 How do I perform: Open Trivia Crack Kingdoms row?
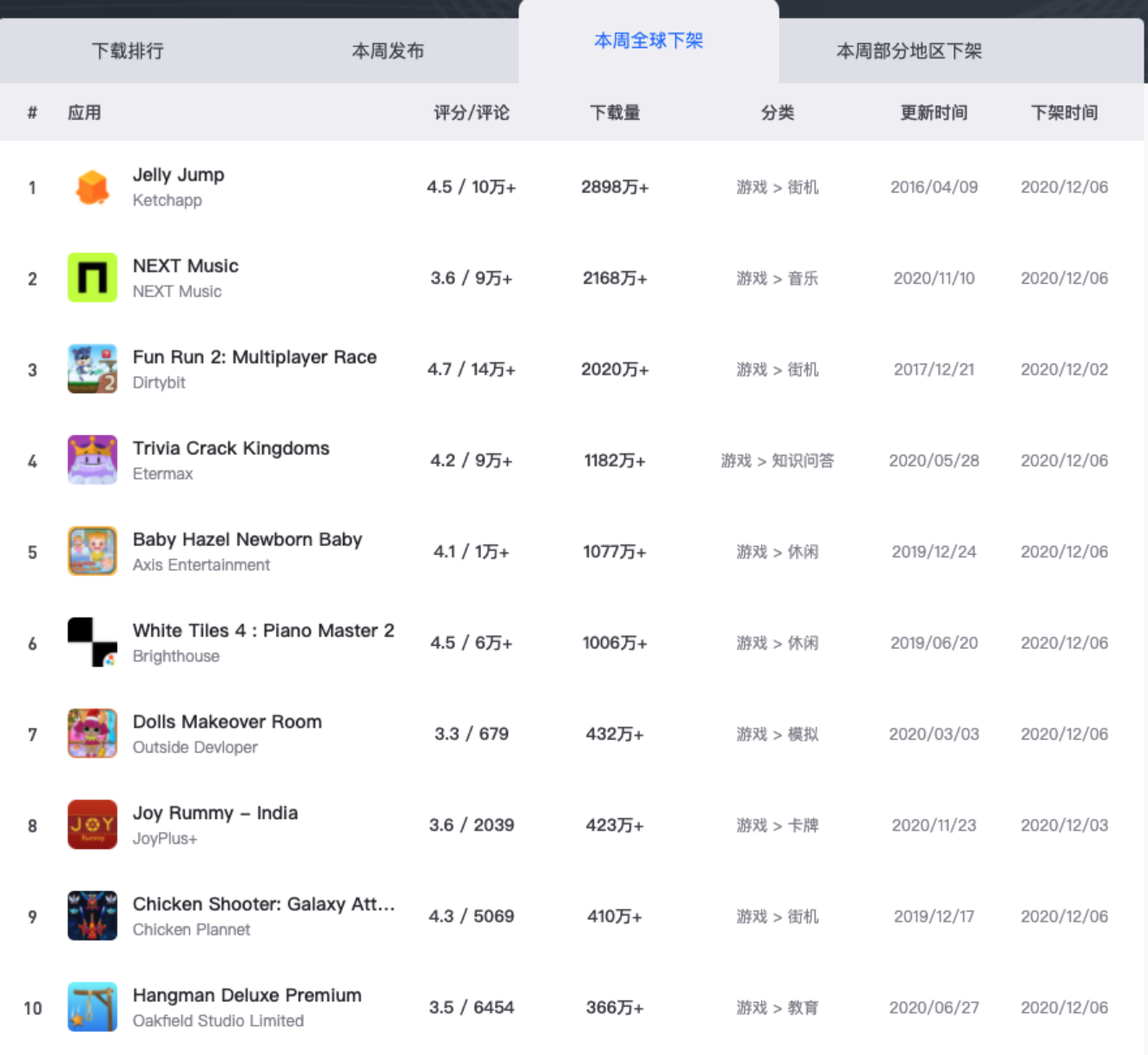pyautogui.click(x=230, y=449)
